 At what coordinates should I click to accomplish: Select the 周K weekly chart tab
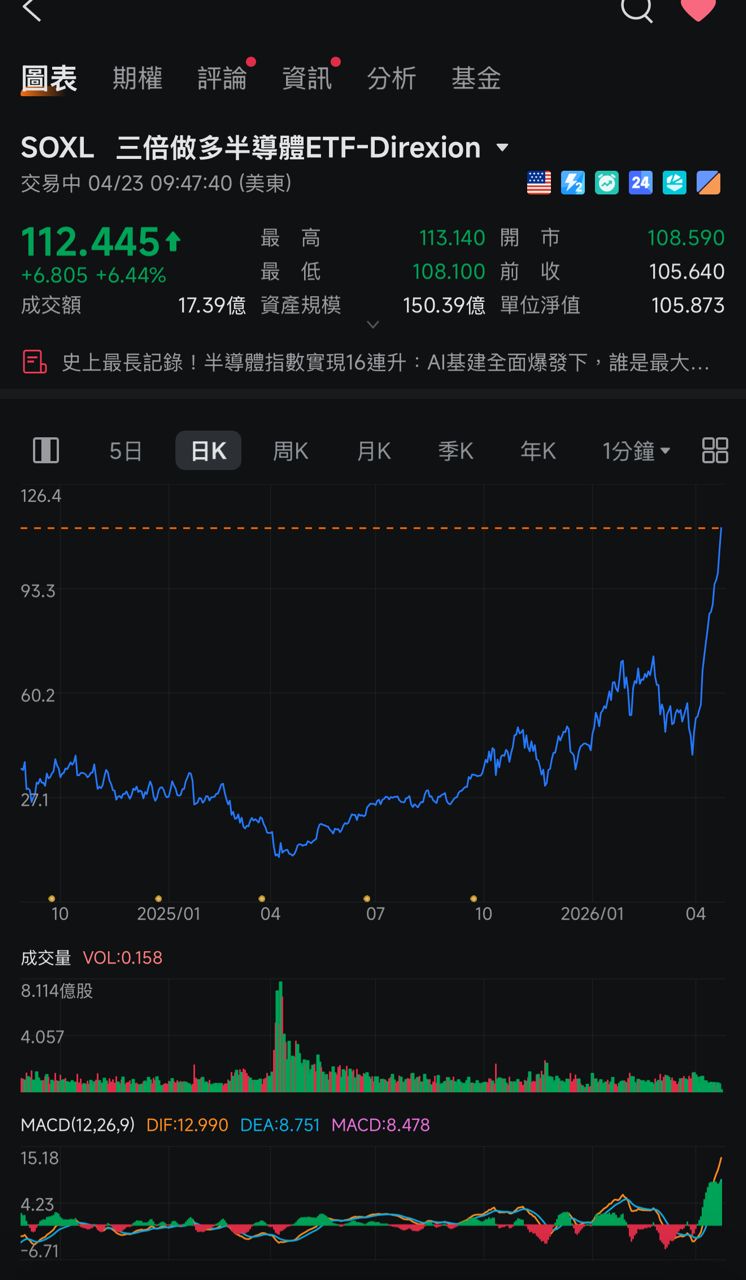(x=289, y=451)
